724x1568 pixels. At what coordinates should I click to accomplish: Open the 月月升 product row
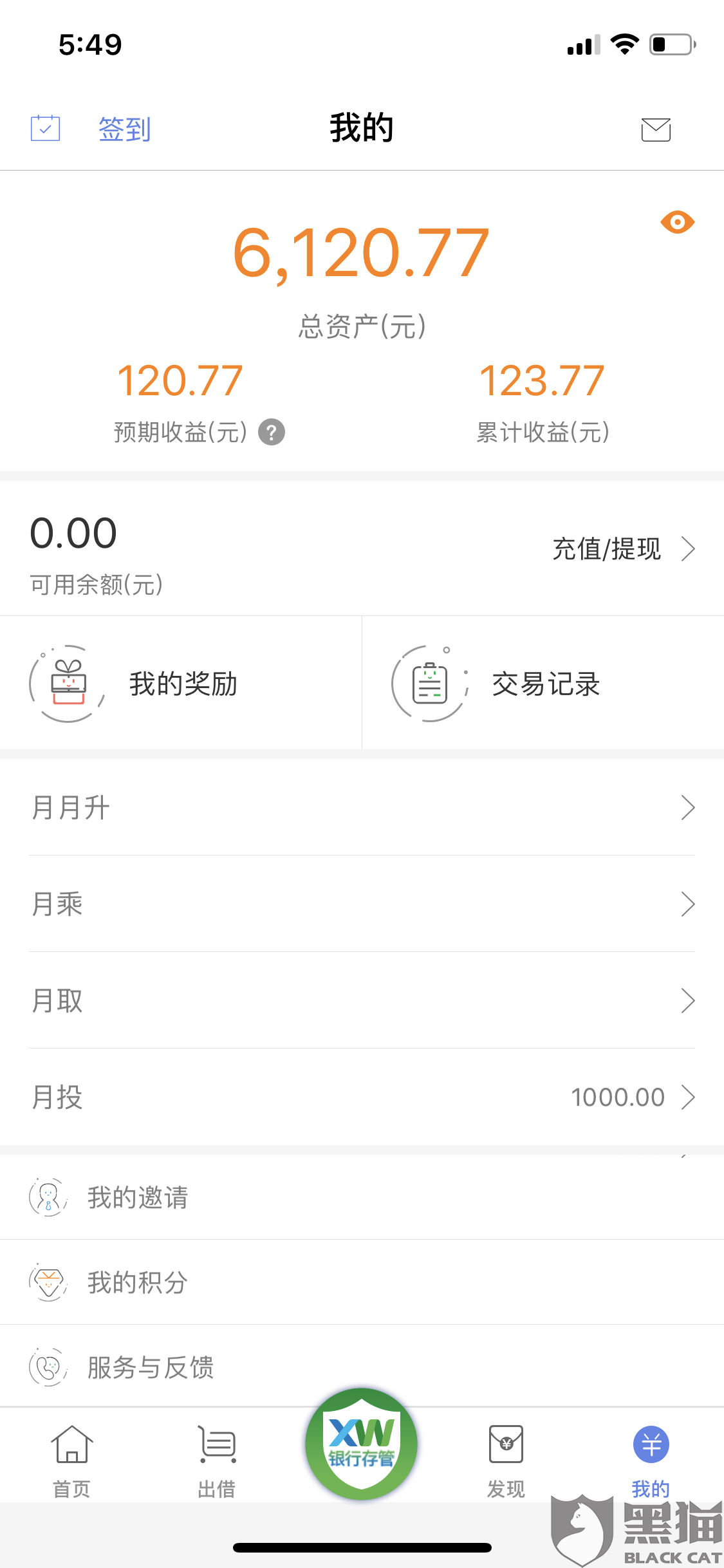[x=362, y=808]
